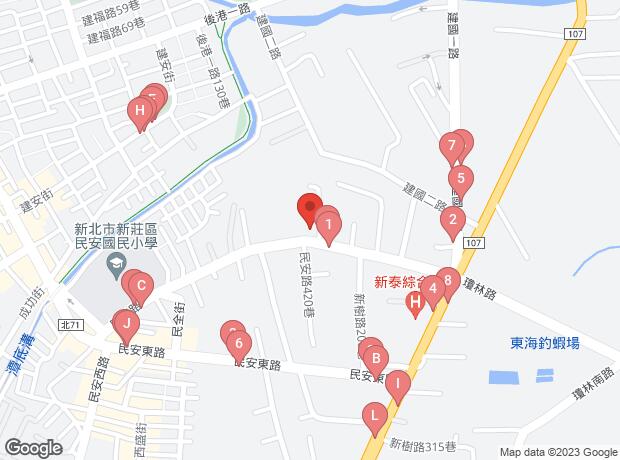Tap map pin number 2
The image size is (620, 460).
pos(452,221)
